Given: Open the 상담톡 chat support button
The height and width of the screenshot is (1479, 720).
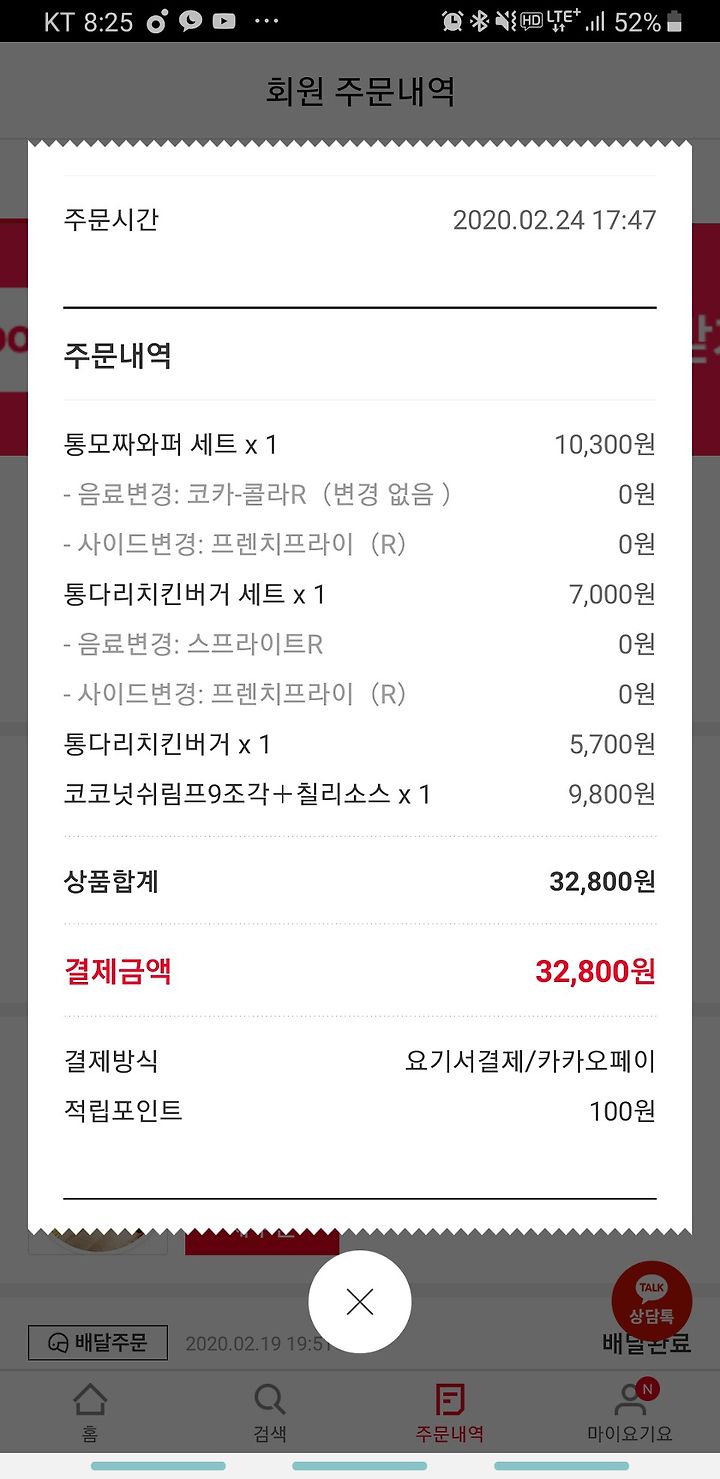Looking at the screenshot, I should click(x=651, y=1301).
